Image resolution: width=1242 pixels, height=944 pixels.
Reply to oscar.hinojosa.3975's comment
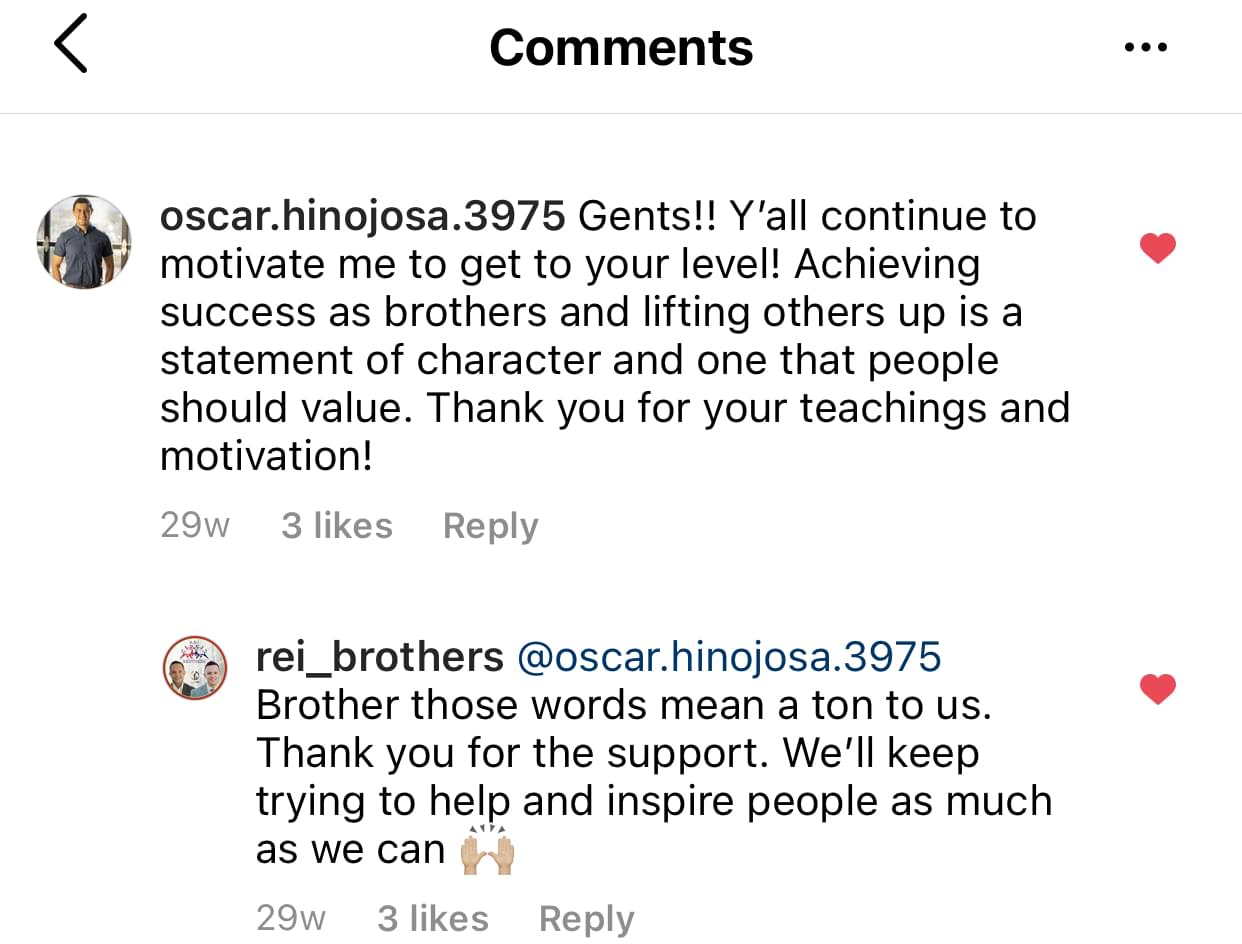pos(490,526)
